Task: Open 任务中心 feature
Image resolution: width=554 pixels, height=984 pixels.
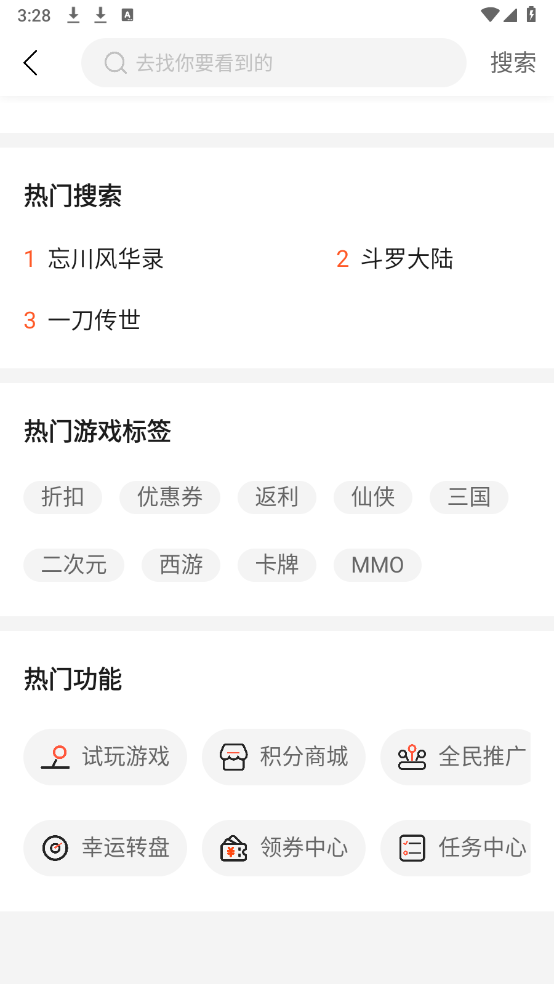Action: point(456,848)
